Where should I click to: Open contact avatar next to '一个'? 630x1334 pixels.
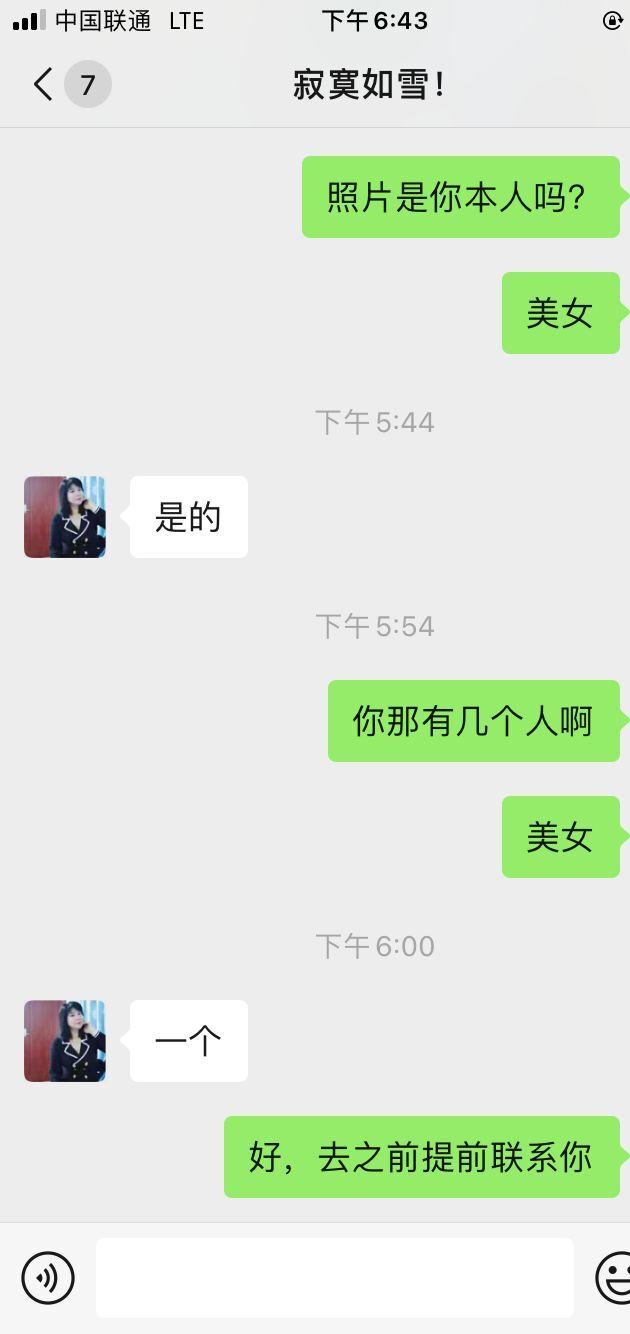(x=65, y=1041)
